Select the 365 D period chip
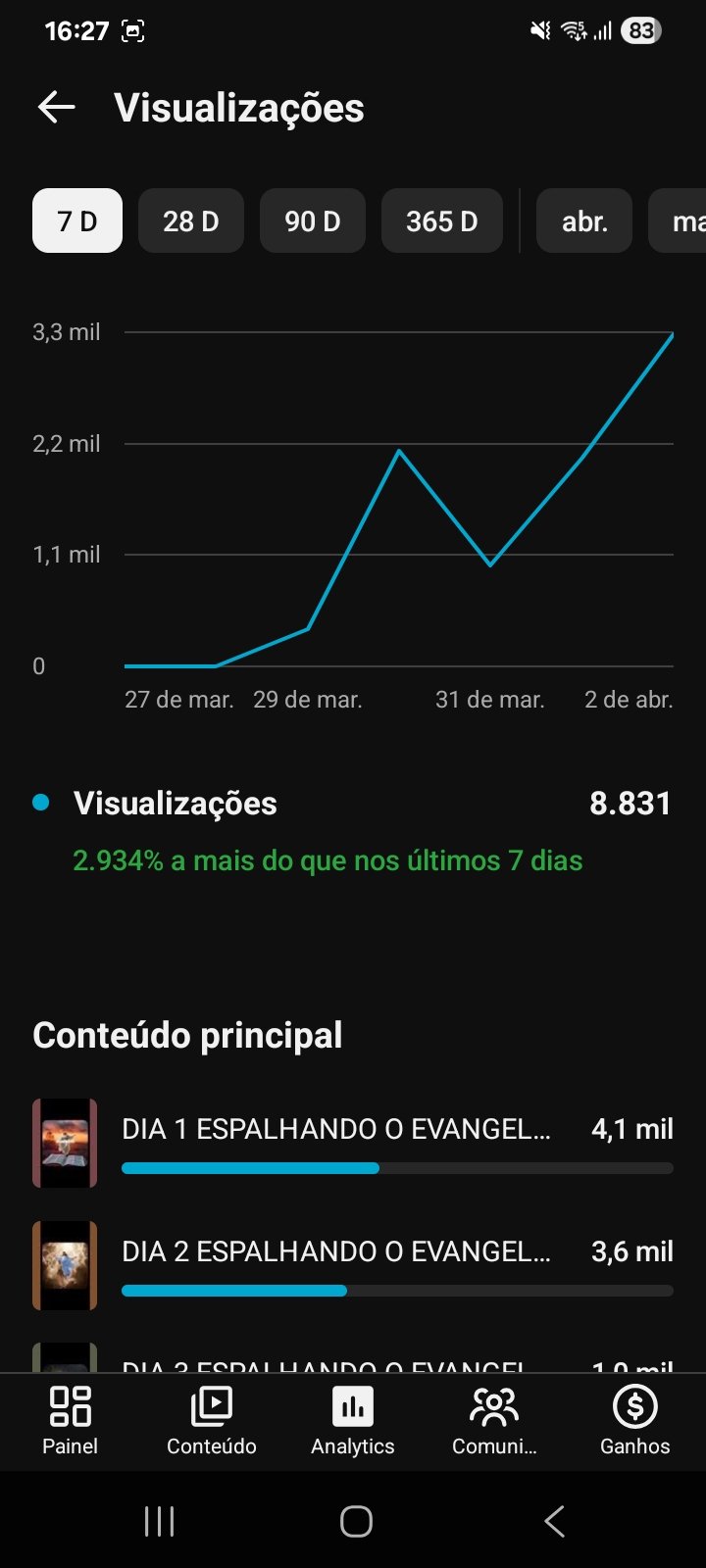706x1568 pixels. pos(442,220)
